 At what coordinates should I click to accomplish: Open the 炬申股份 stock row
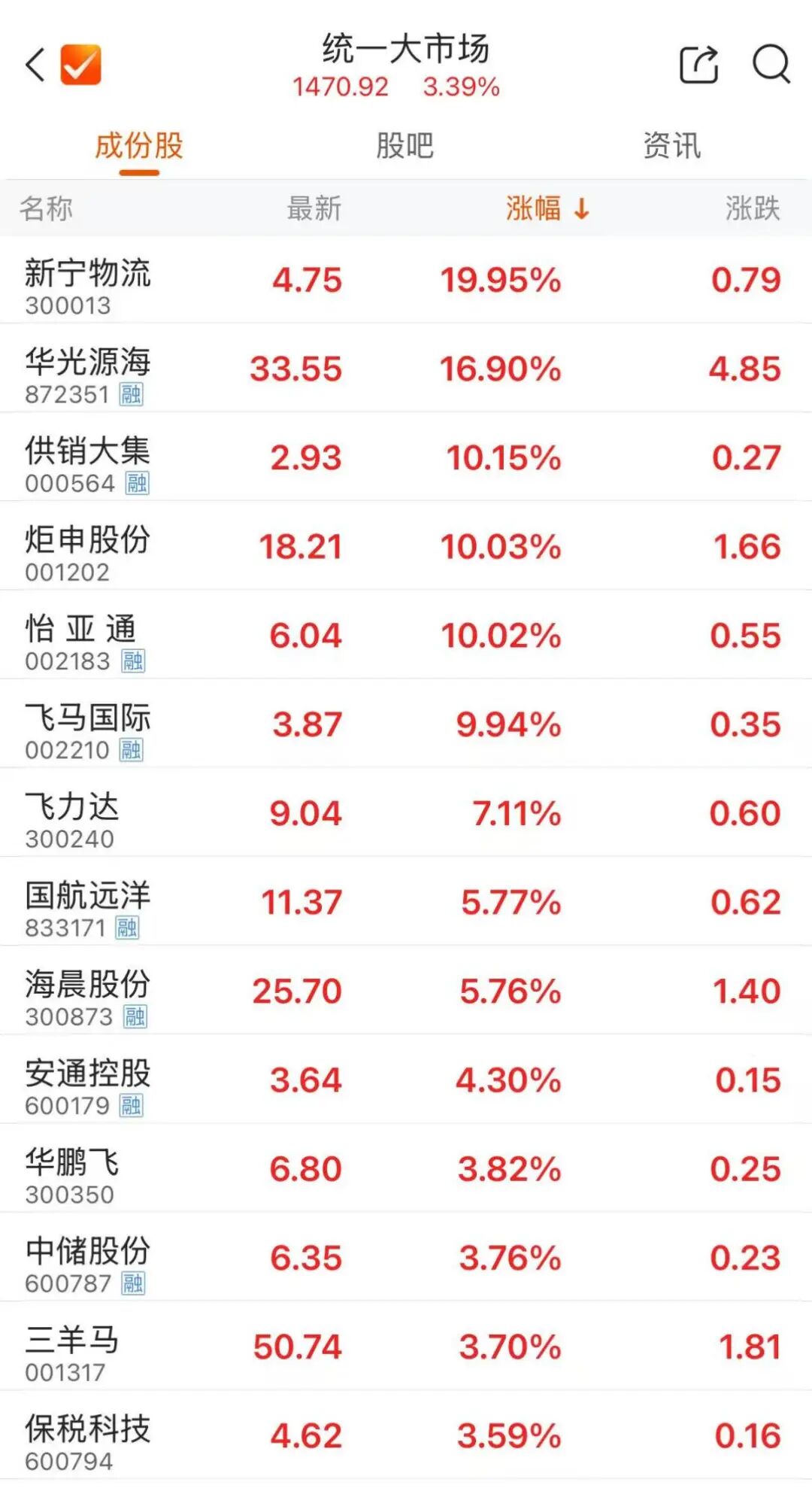(x=406, y=546)
